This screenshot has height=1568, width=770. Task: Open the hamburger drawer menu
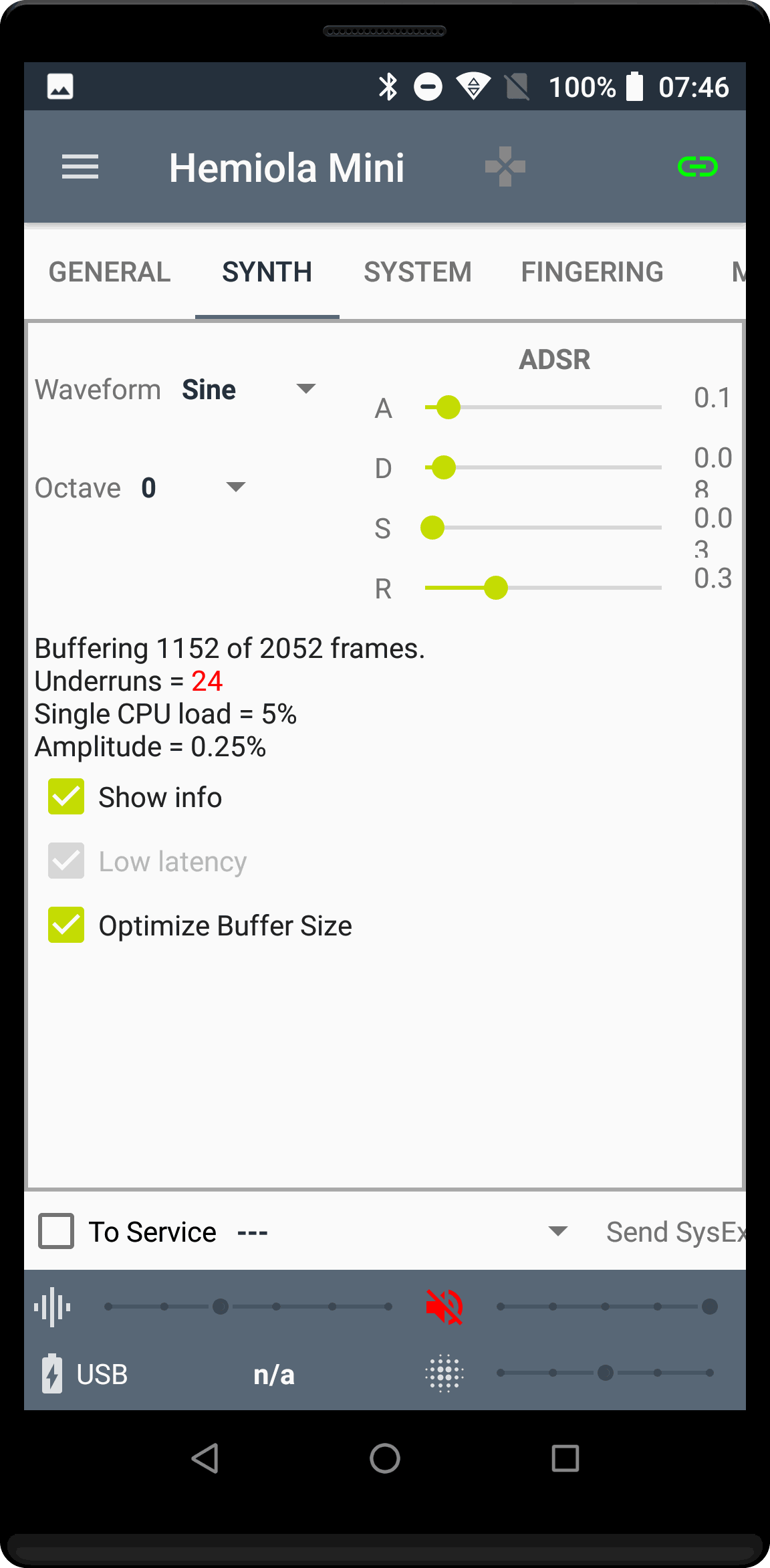point(80,166)
